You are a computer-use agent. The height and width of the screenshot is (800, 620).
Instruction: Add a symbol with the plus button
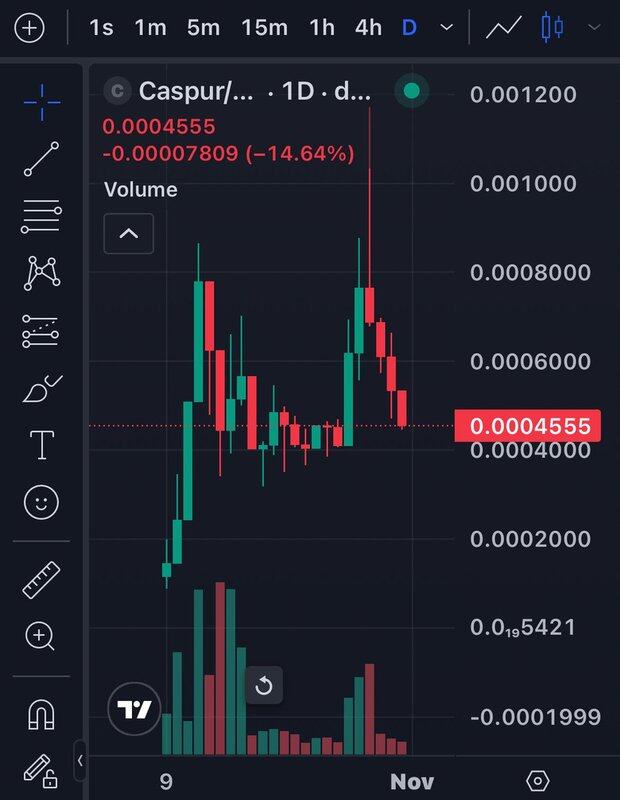(30, 27)
